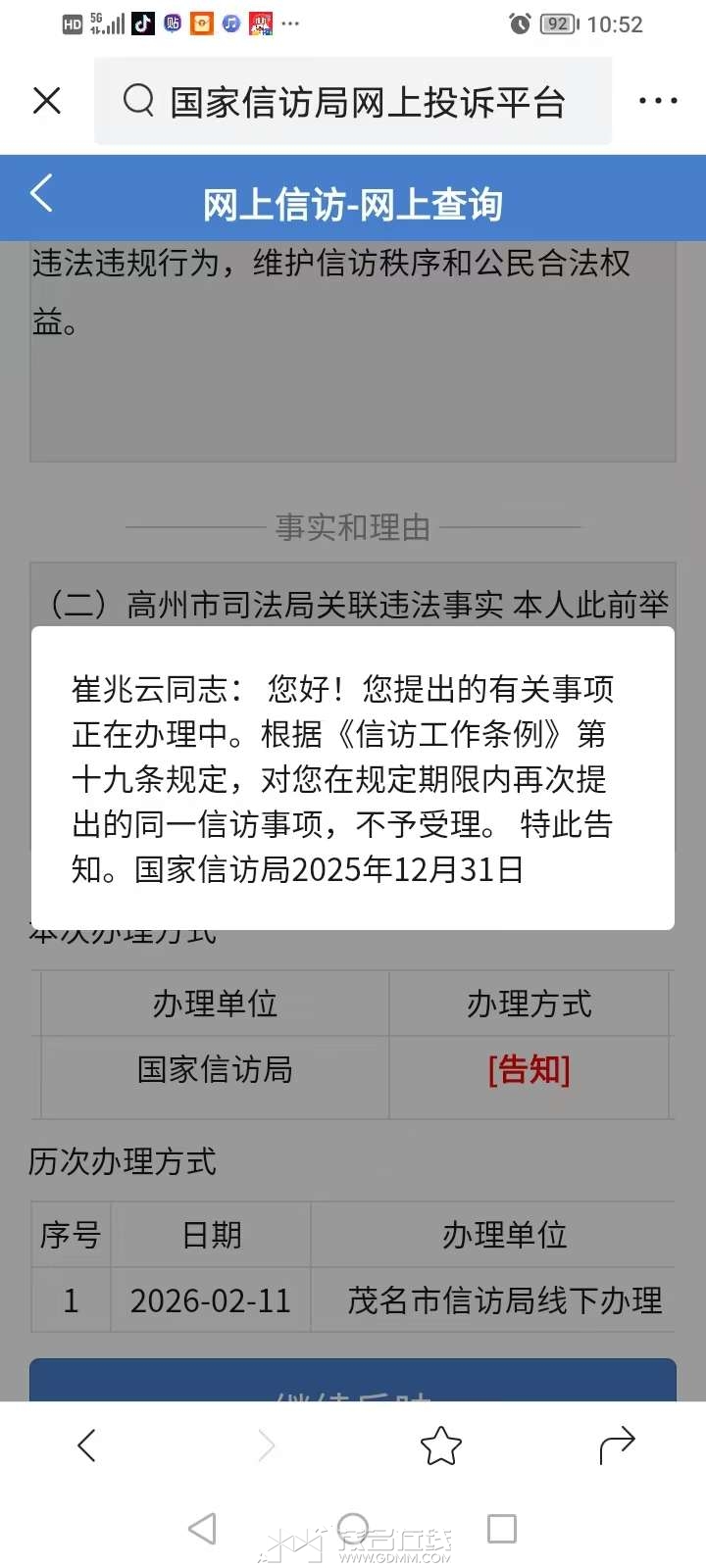Bookmark this page with the star
The width and height of the screenshot is (706, 1568).
click(440, 1445)
